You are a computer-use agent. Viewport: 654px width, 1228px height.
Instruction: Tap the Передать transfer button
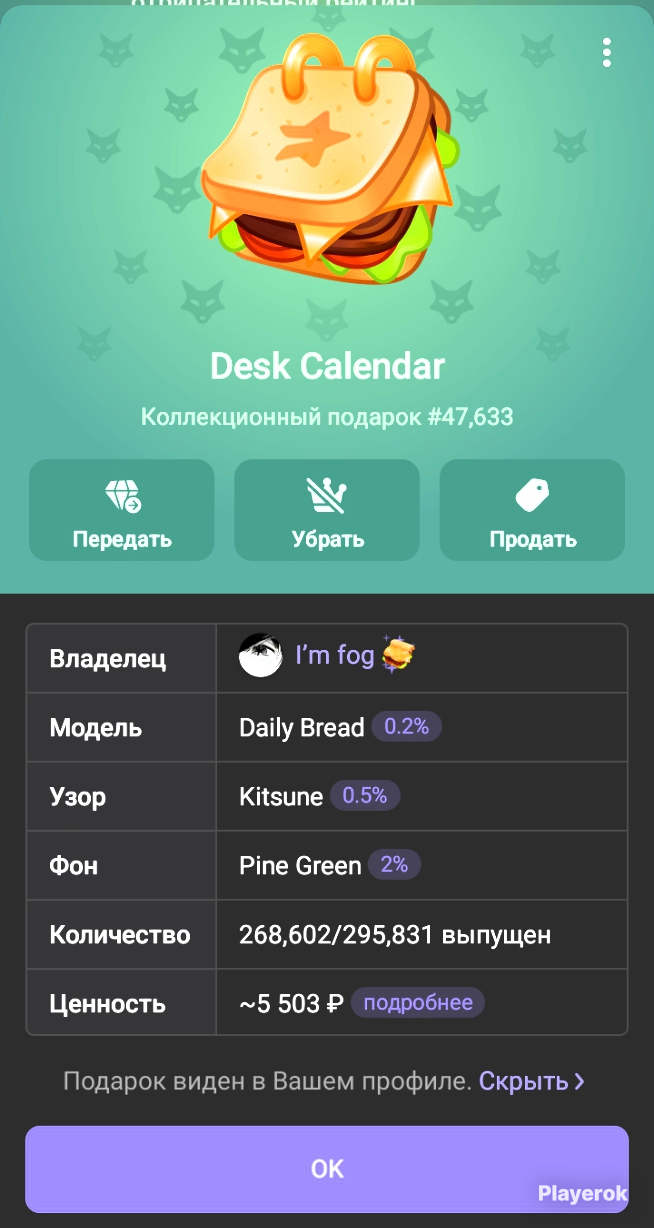122,510
